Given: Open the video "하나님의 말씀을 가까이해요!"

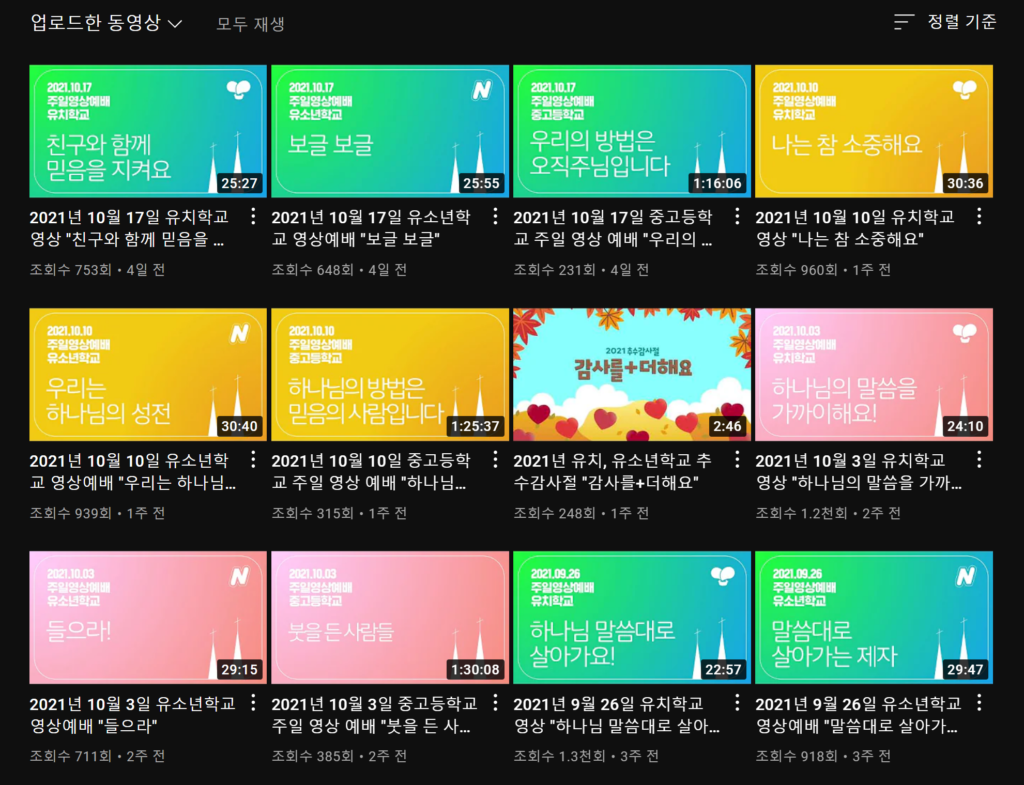Looking at the screenshot, I should tap(874, 374).
